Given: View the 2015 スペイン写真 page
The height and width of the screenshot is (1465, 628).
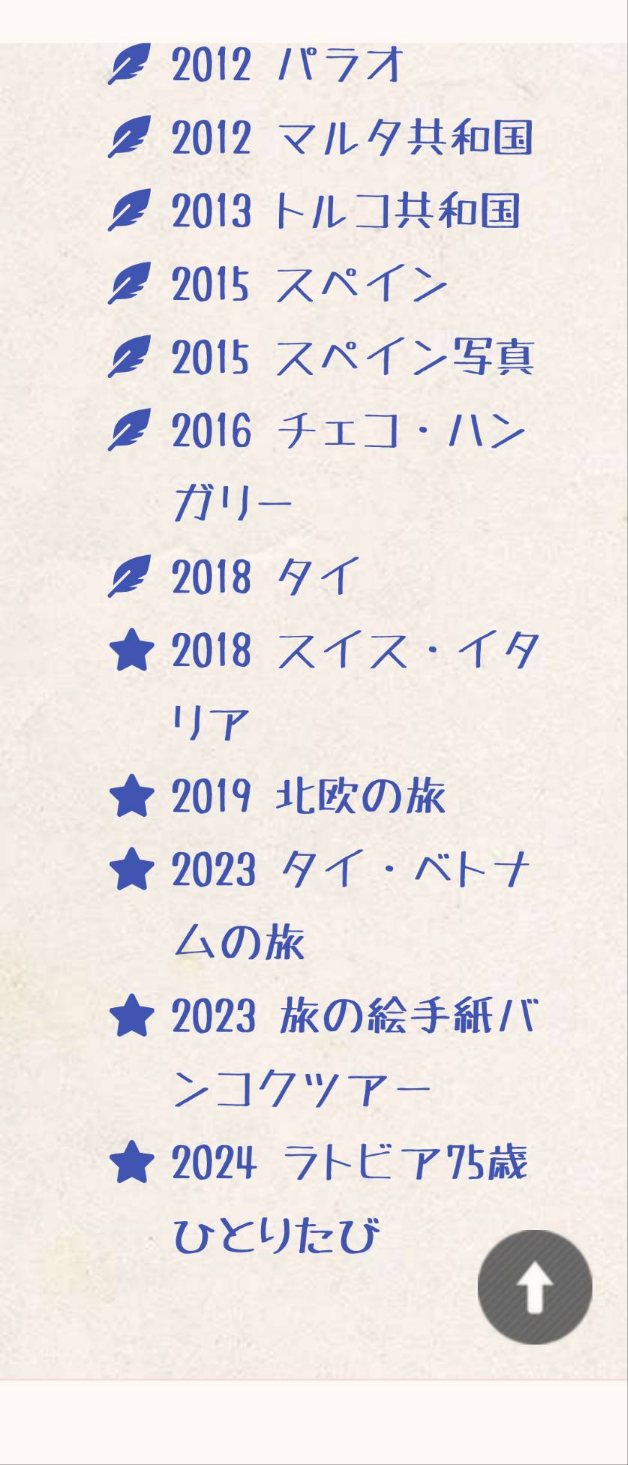Looking at the screenshot, I should (352, 359).
